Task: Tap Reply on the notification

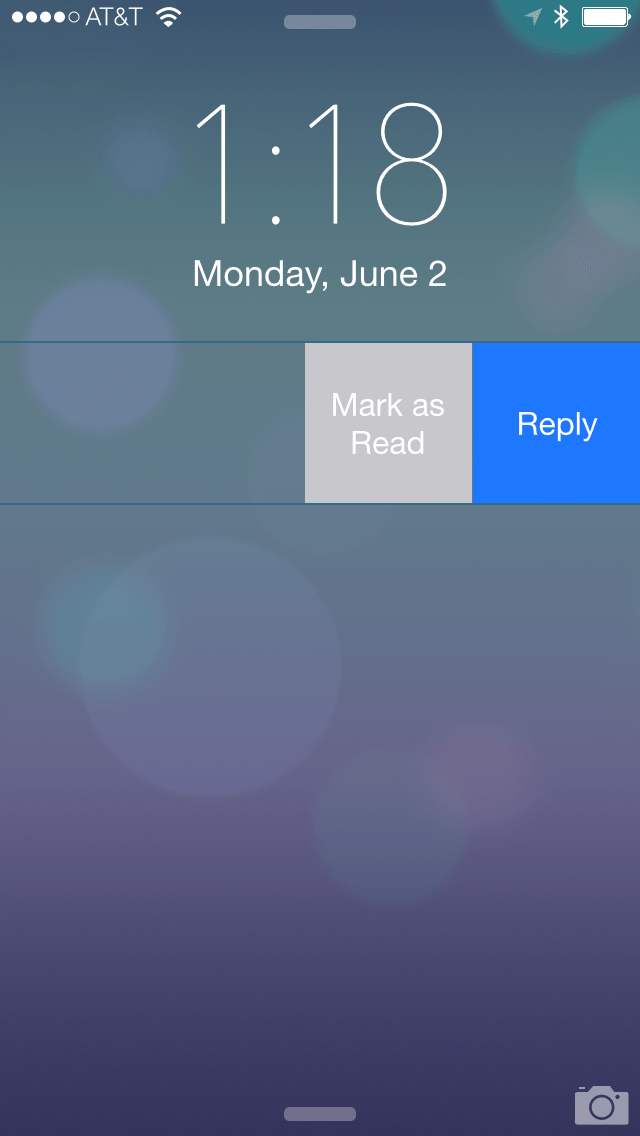Action: pos(556,423)
